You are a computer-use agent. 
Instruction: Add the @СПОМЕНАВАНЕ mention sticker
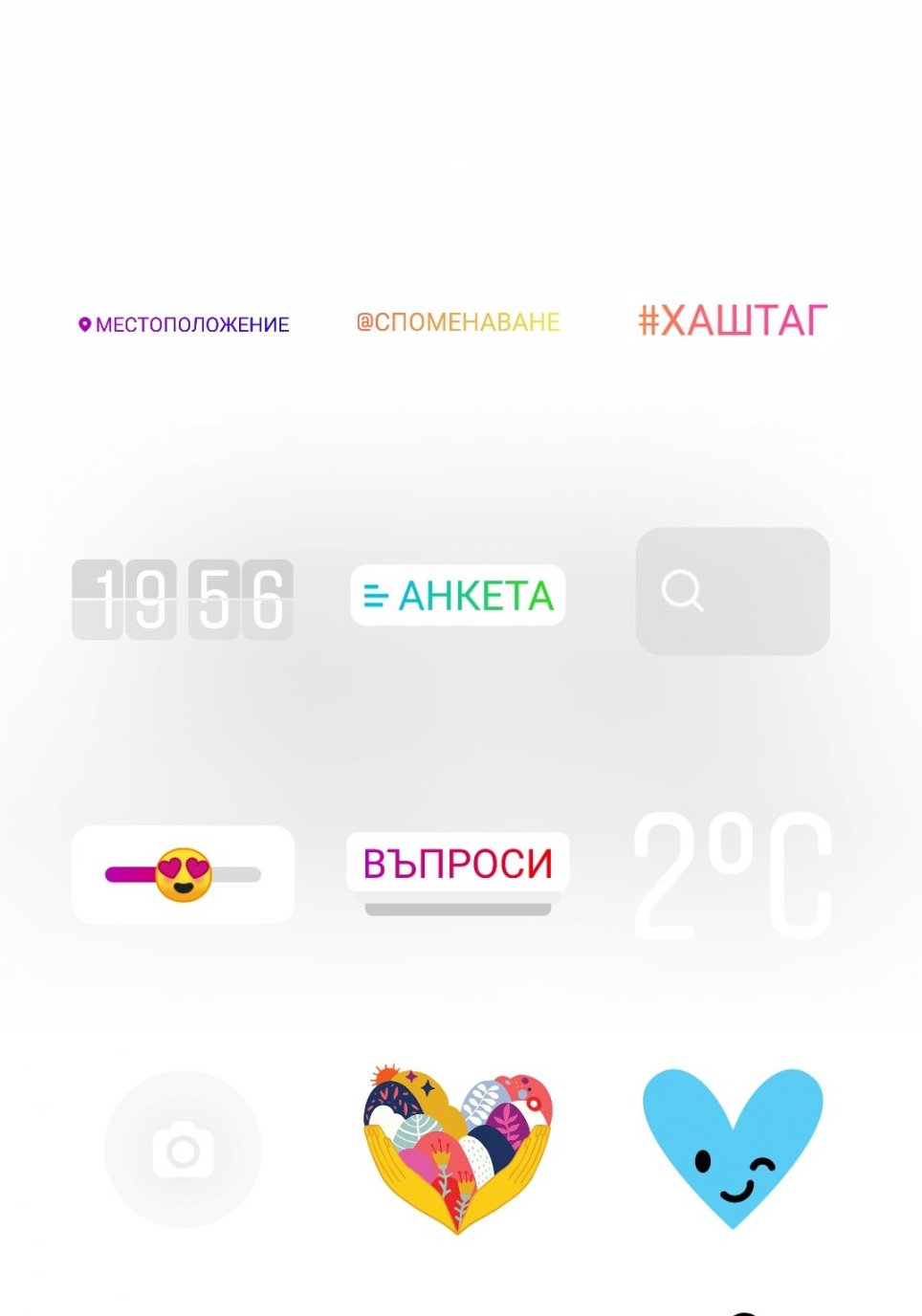click(458, 322)
